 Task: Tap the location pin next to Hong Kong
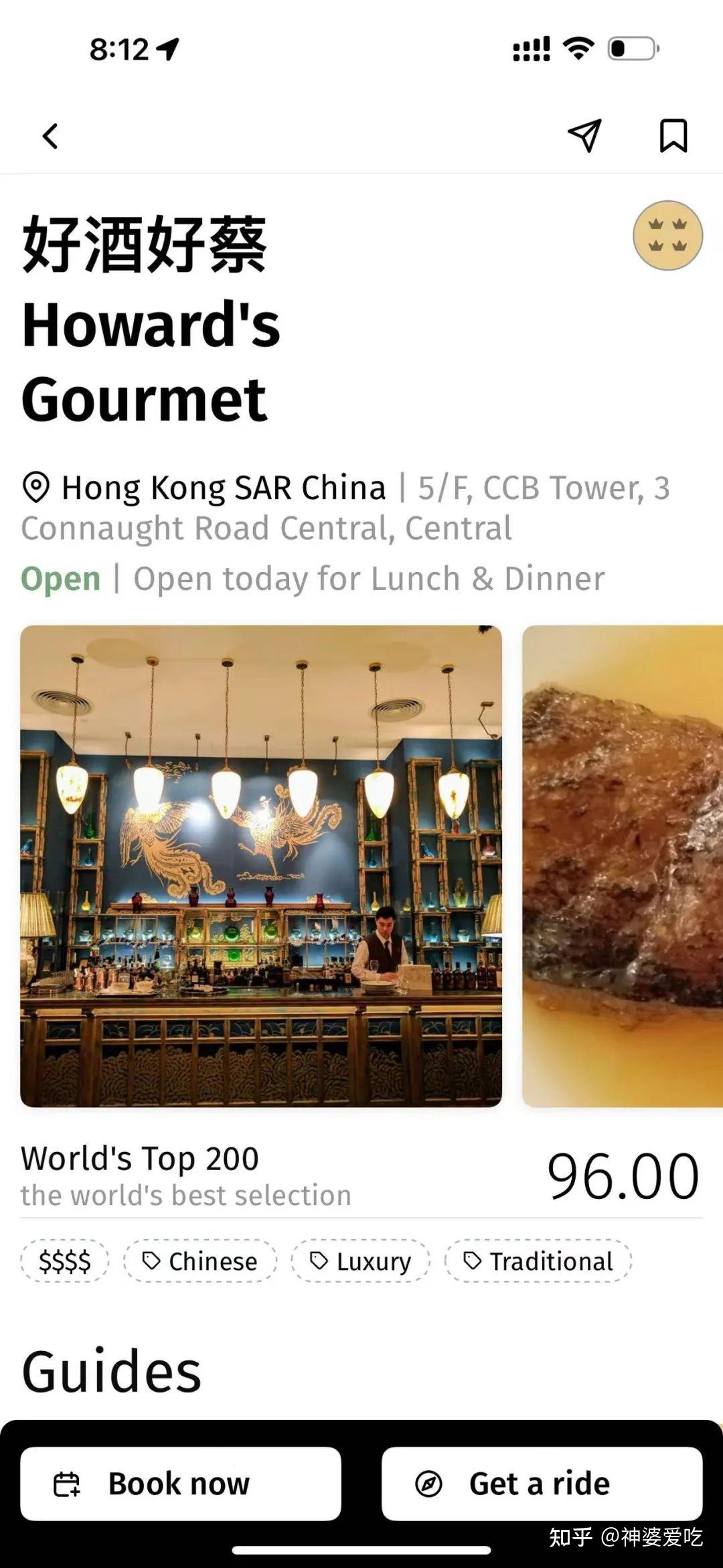pos(36,487)
